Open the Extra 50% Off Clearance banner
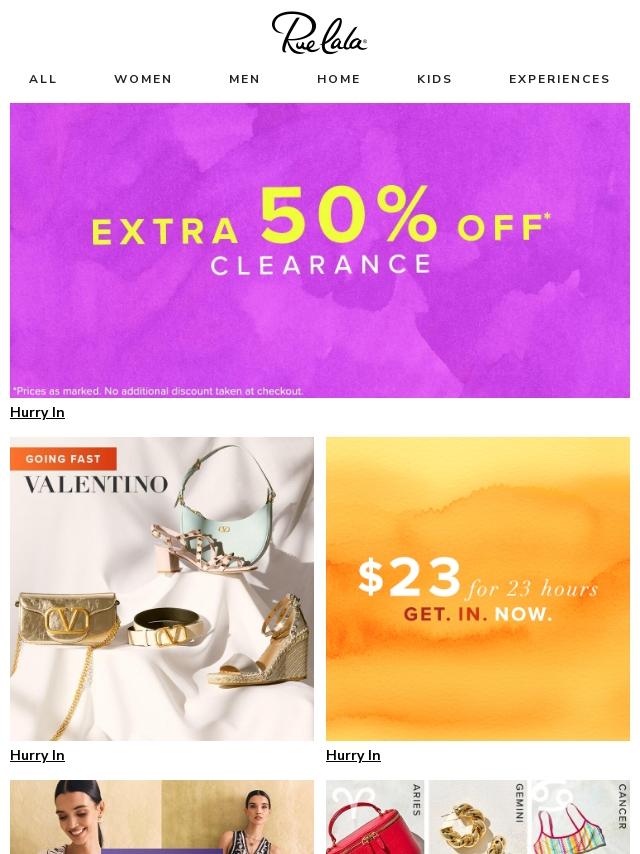This screenshot has width=640, height=854. pos(320,250)
